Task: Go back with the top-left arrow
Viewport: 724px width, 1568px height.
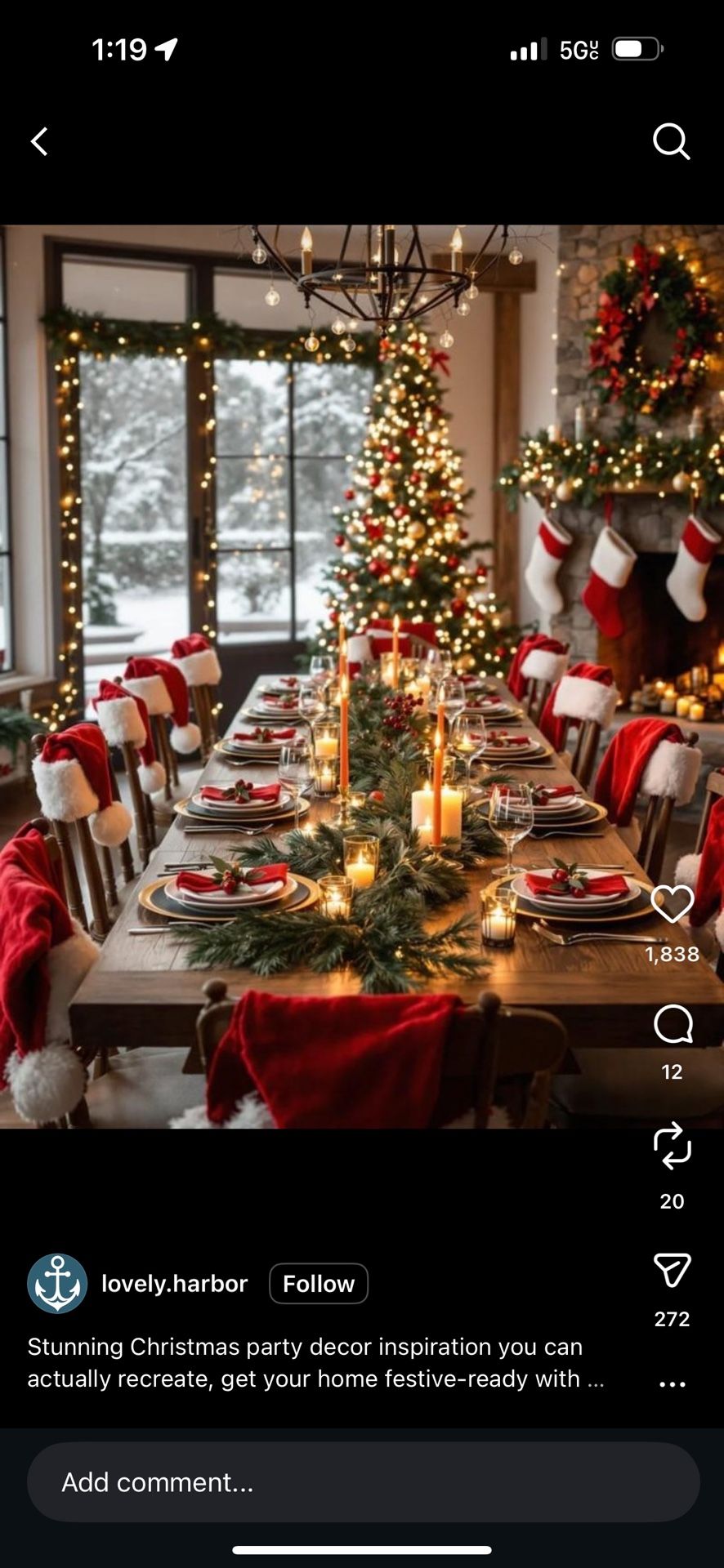Action: 39,141
